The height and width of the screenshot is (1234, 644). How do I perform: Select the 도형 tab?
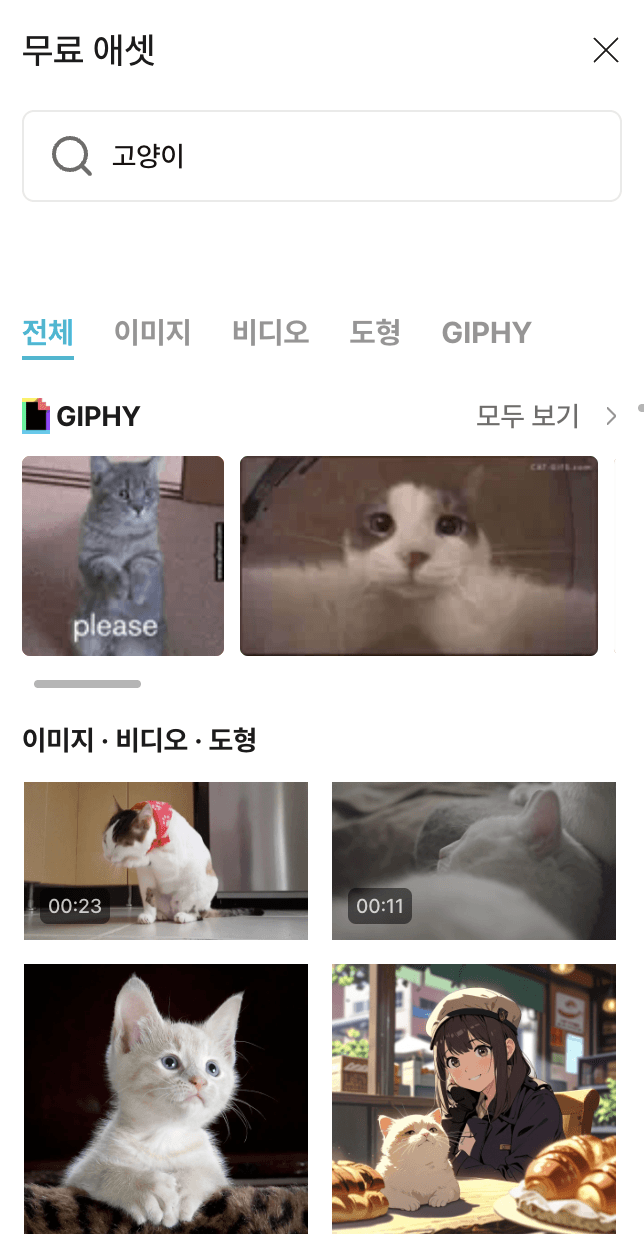pos(375,332)
